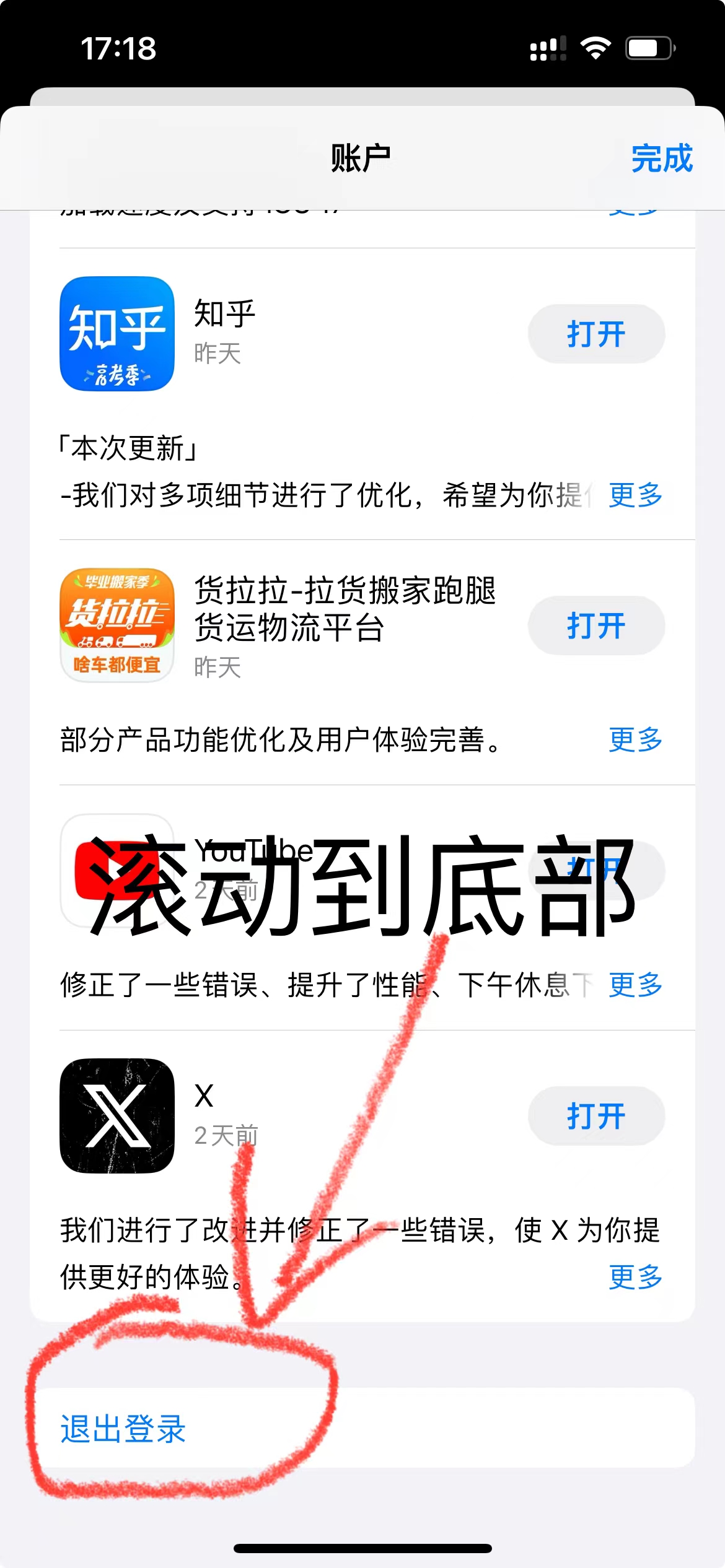Screen dimensions: 725x1568
Task: Expand 更多 for 货拉拉 update notes
Action: pos(635,739)
